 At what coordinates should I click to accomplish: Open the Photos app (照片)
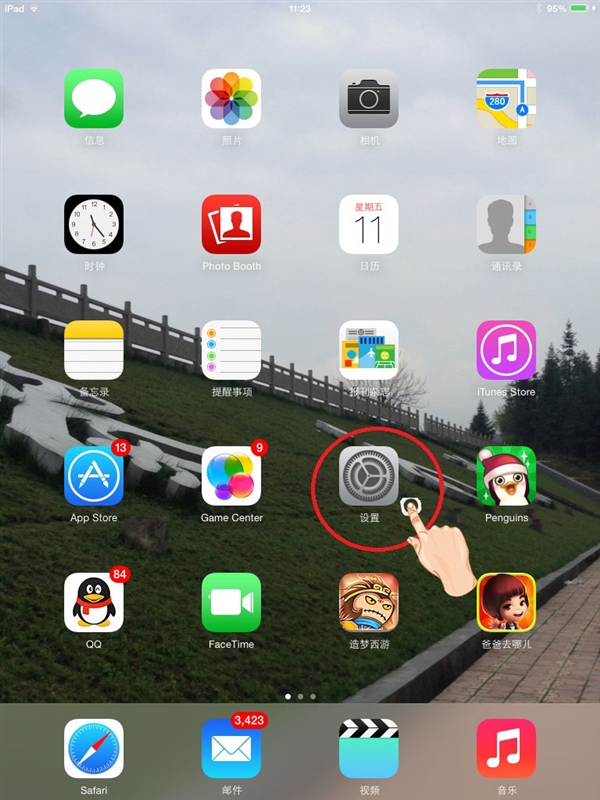point(231,98)
